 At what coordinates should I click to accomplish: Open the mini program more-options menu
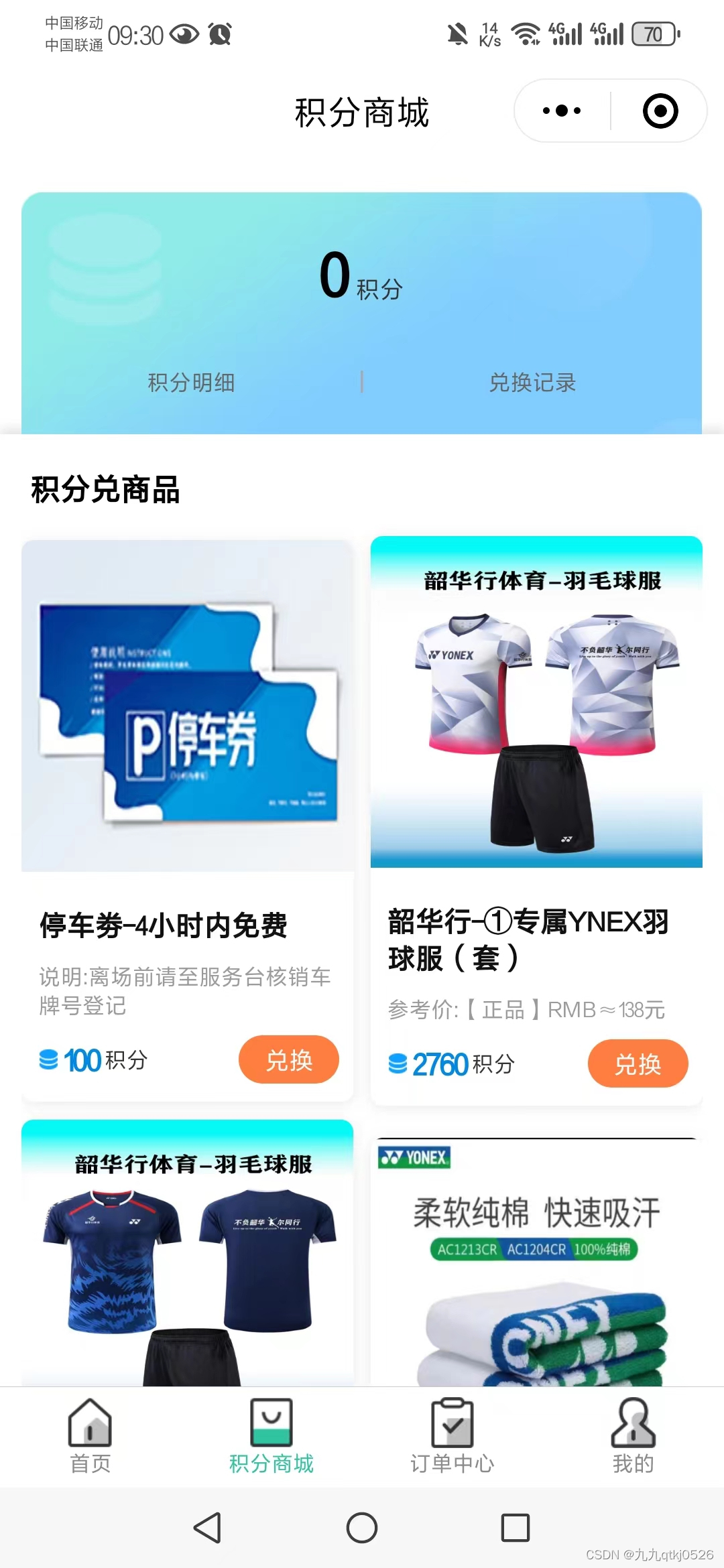click(x=562, y=111)
